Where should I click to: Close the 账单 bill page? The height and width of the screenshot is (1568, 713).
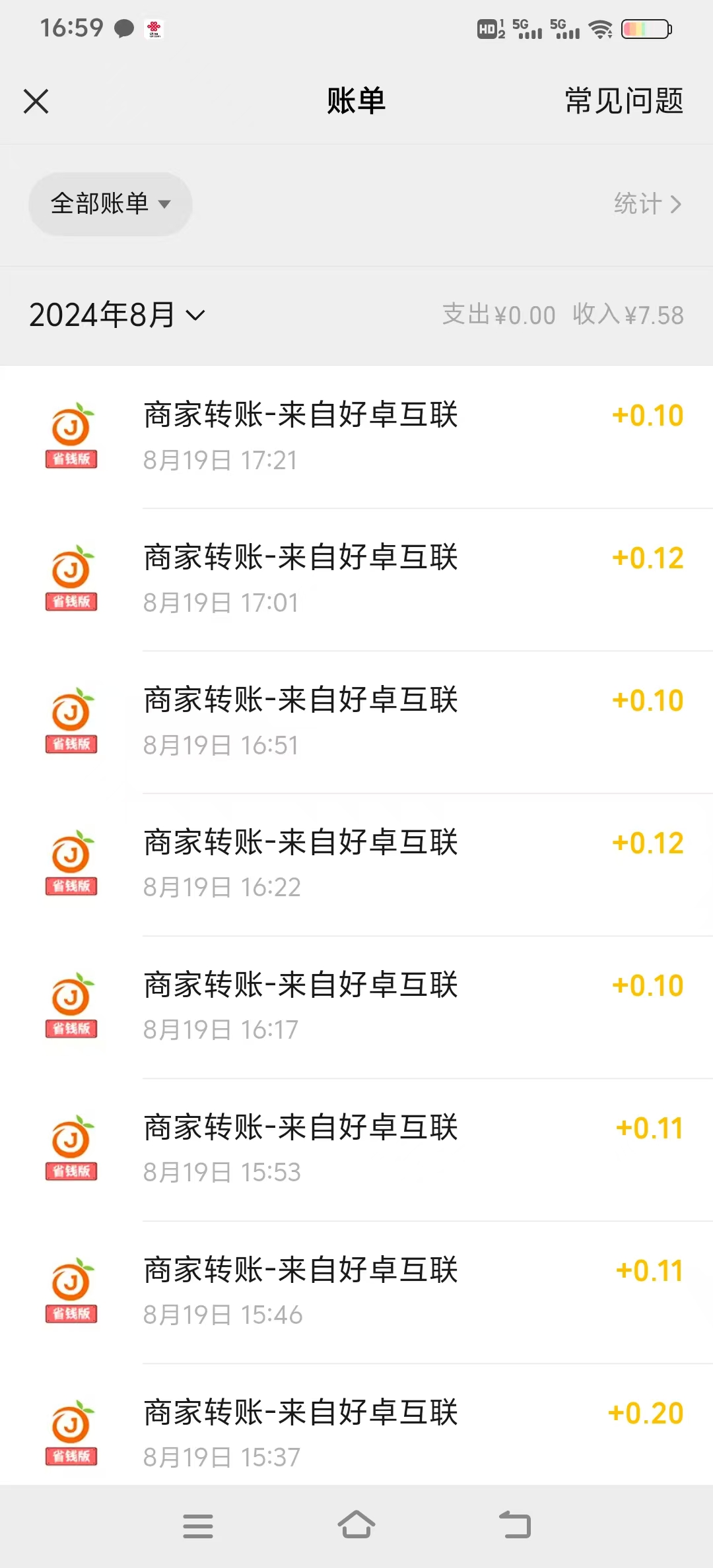pos(36,102)
